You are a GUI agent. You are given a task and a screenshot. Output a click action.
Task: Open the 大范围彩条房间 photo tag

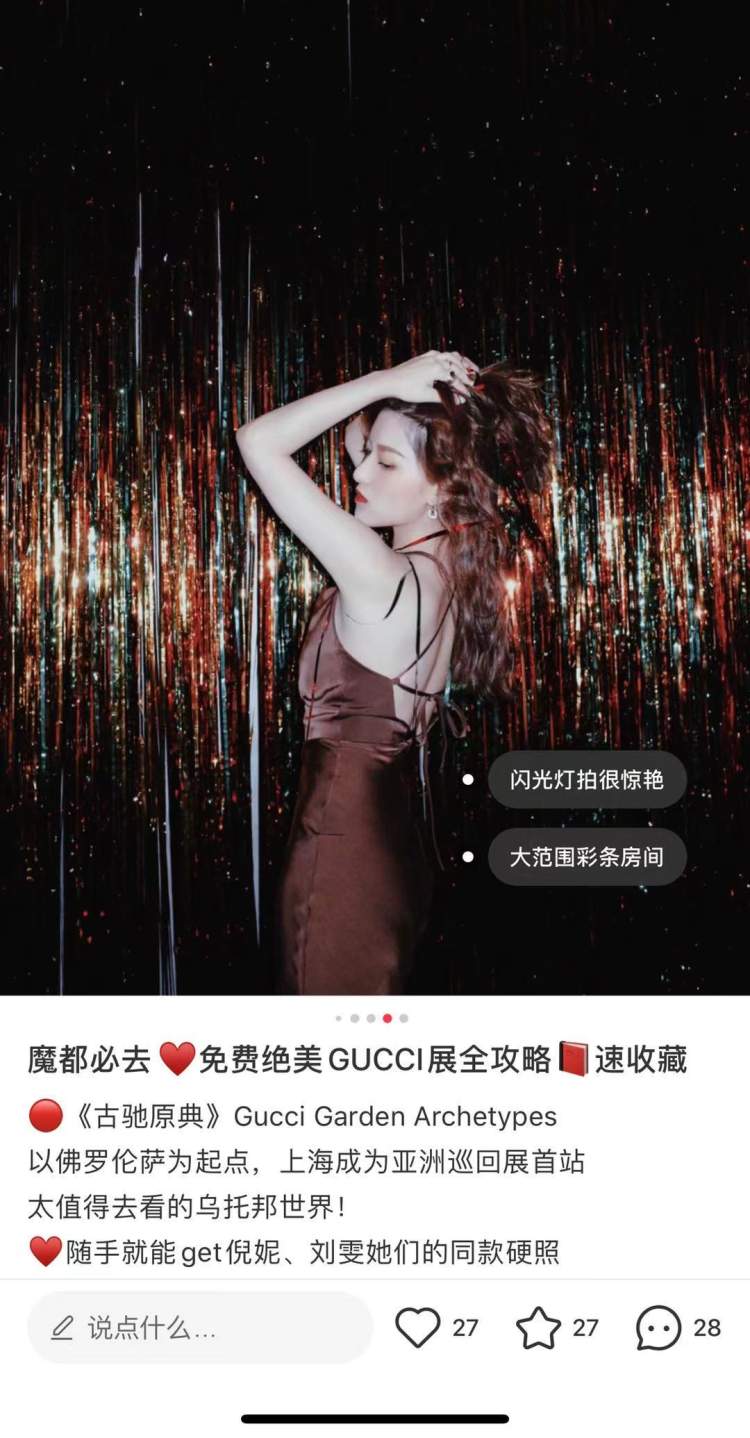(x=587, y=857)
